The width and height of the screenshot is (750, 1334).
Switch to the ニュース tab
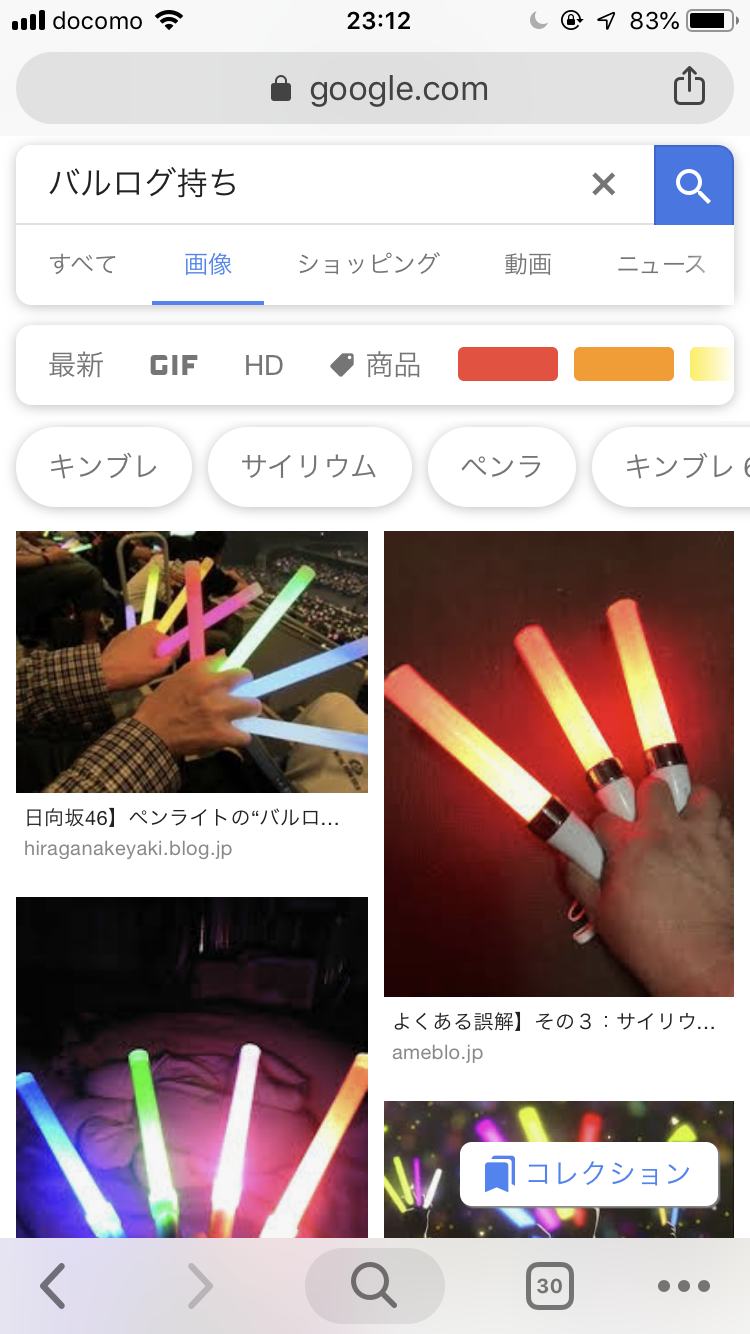tap(661, 264)
